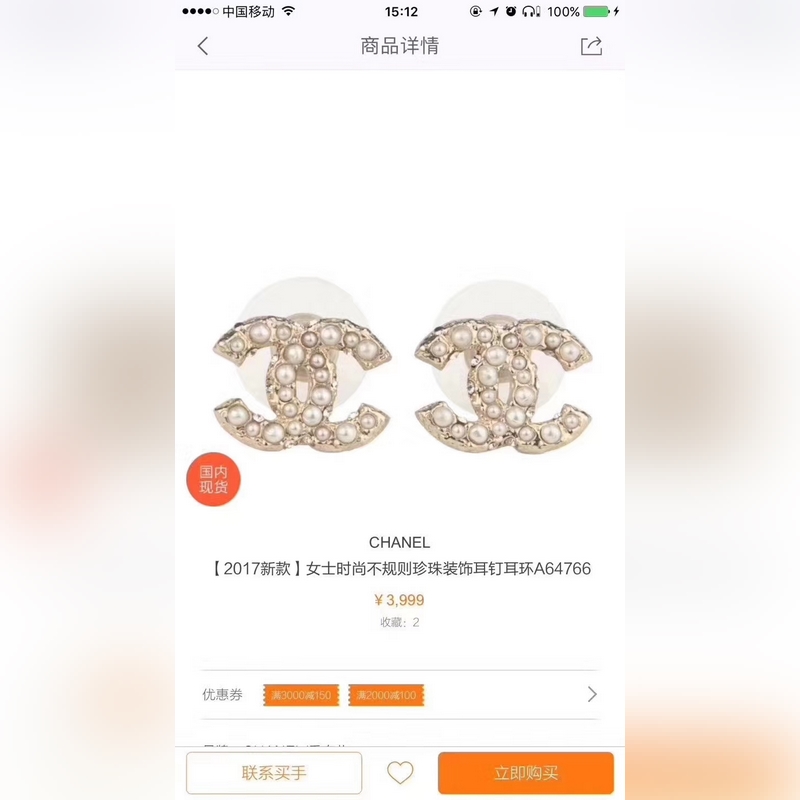This screenshot has height=800, width=800.
Task: Expand the 优惠券 coupon row
Action: click(591, 694)
